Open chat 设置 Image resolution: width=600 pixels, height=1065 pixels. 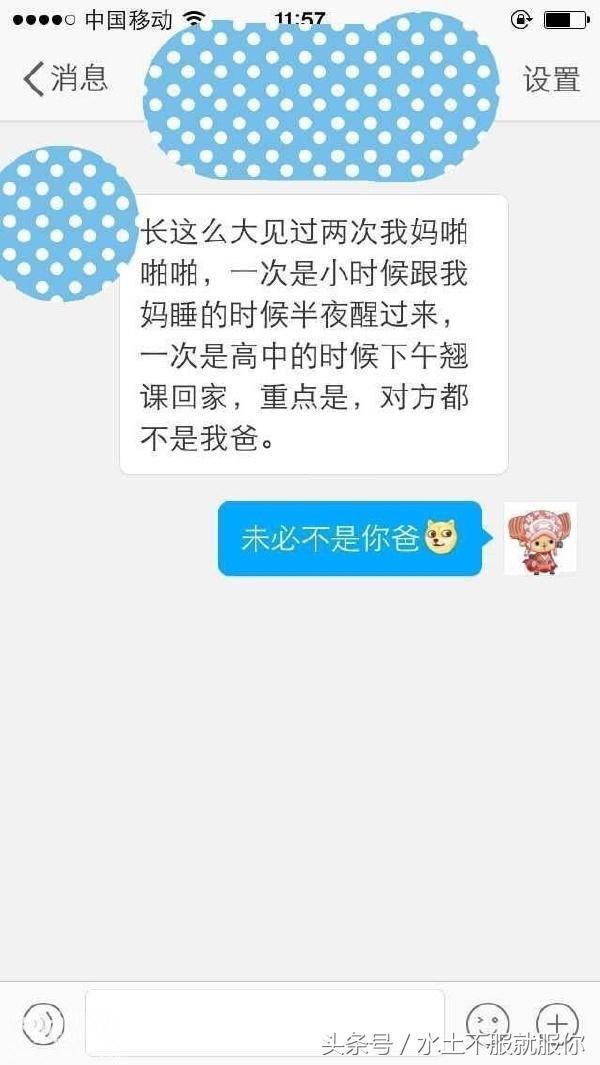551,79
